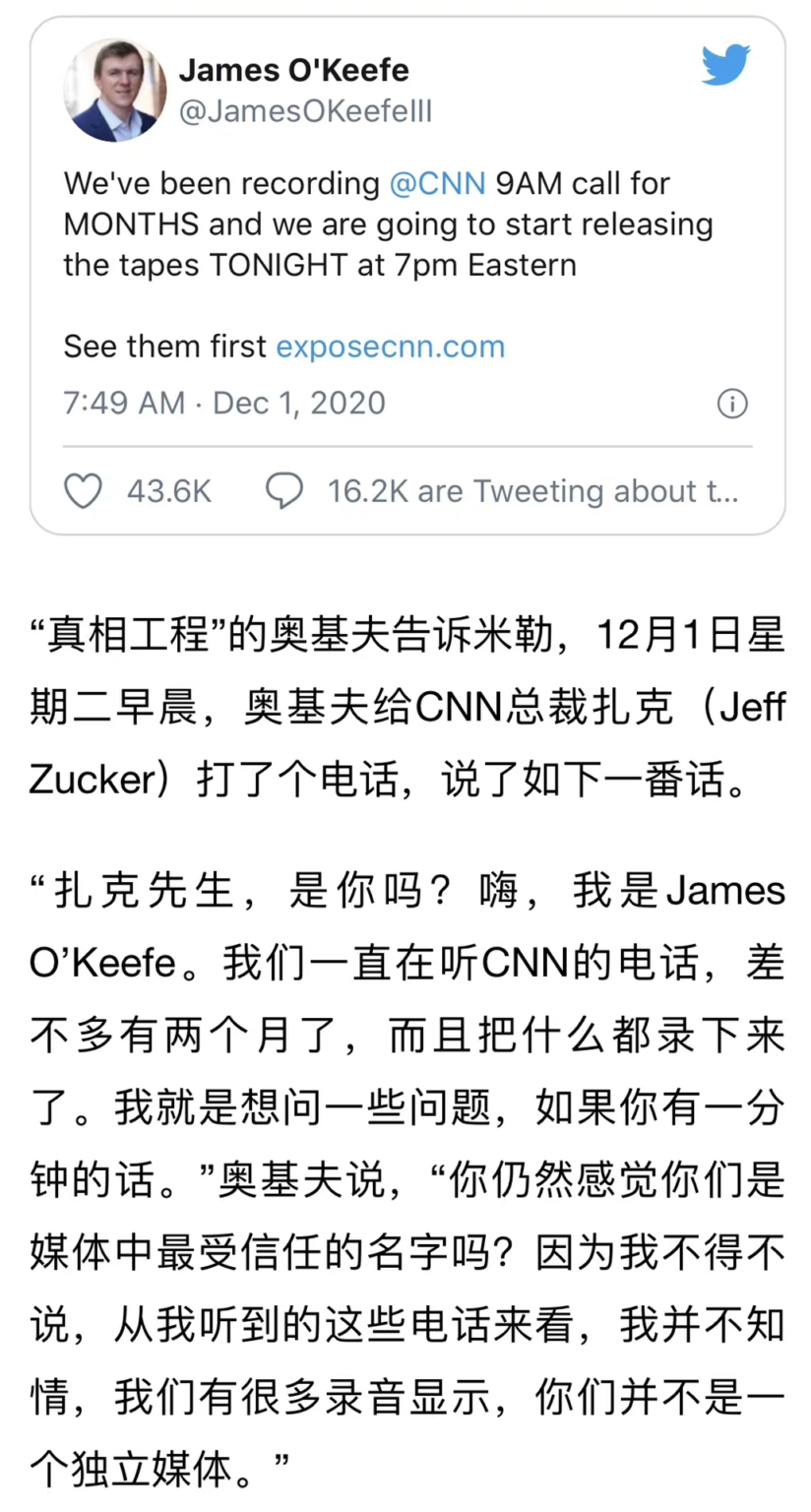Open the @CNN mention link
The width and height of the screenshot is (811, 1512).
coord(438,183)
